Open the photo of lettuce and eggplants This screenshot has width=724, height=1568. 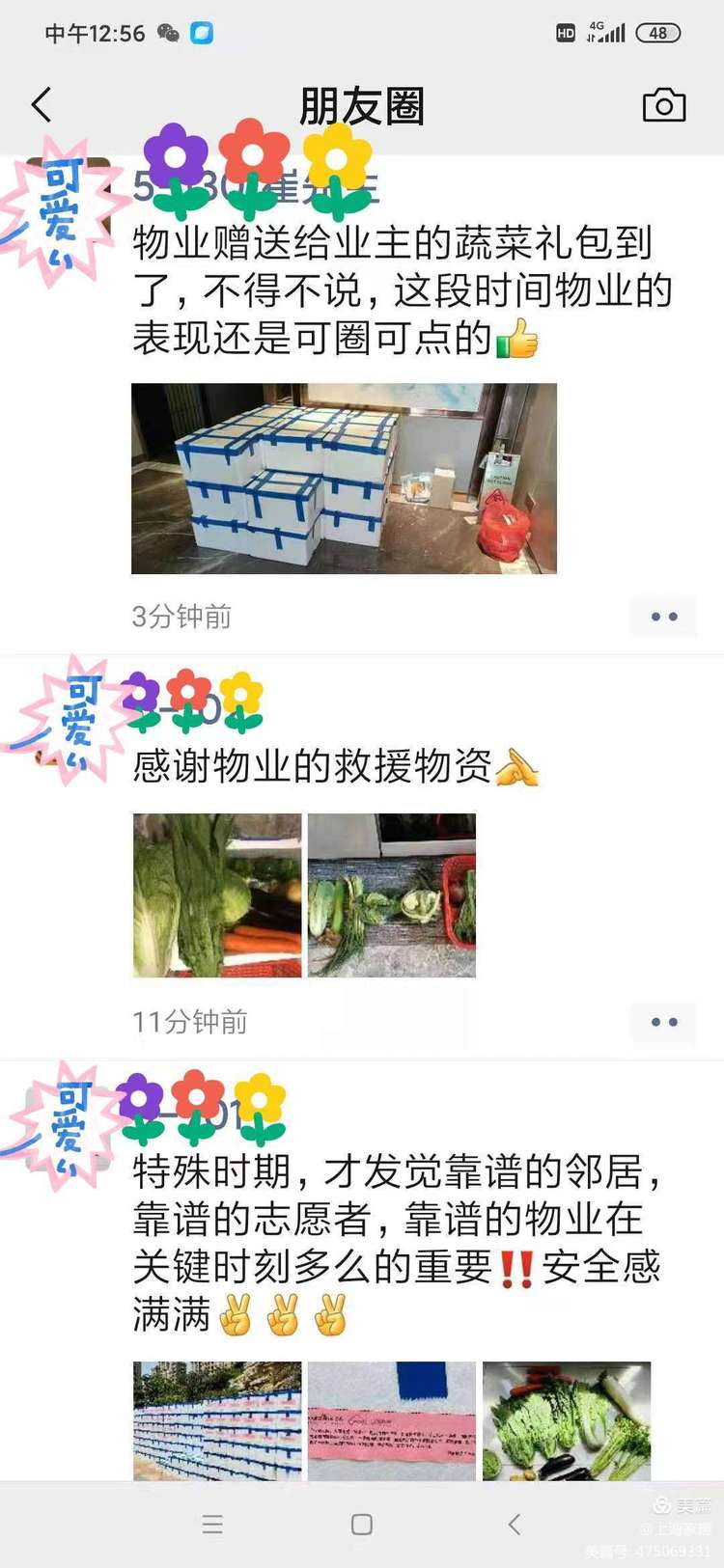[567, 1420]
